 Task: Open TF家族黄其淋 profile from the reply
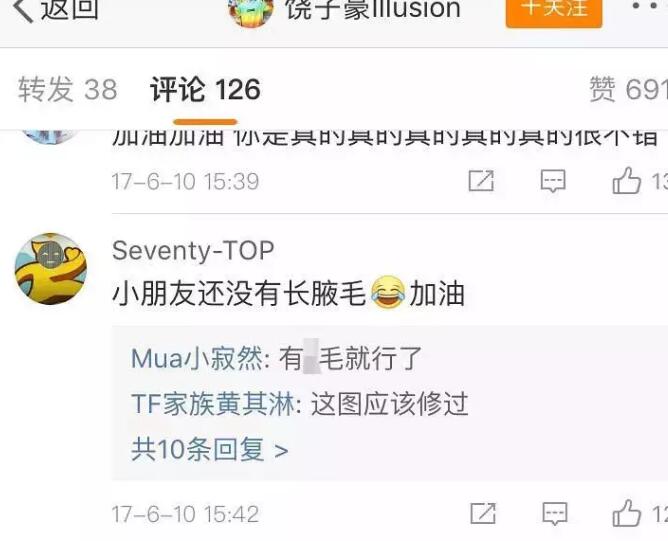(213, 404)
